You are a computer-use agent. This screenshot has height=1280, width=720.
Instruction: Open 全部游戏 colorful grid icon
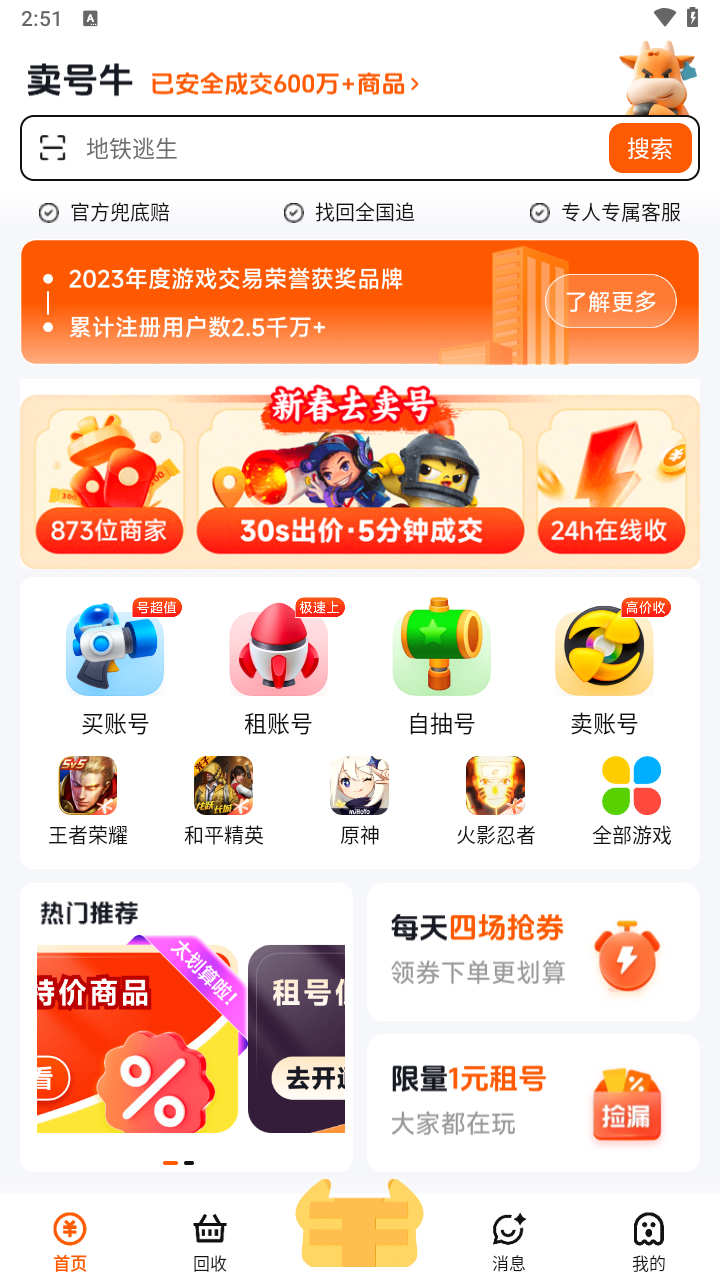point(631,786)
